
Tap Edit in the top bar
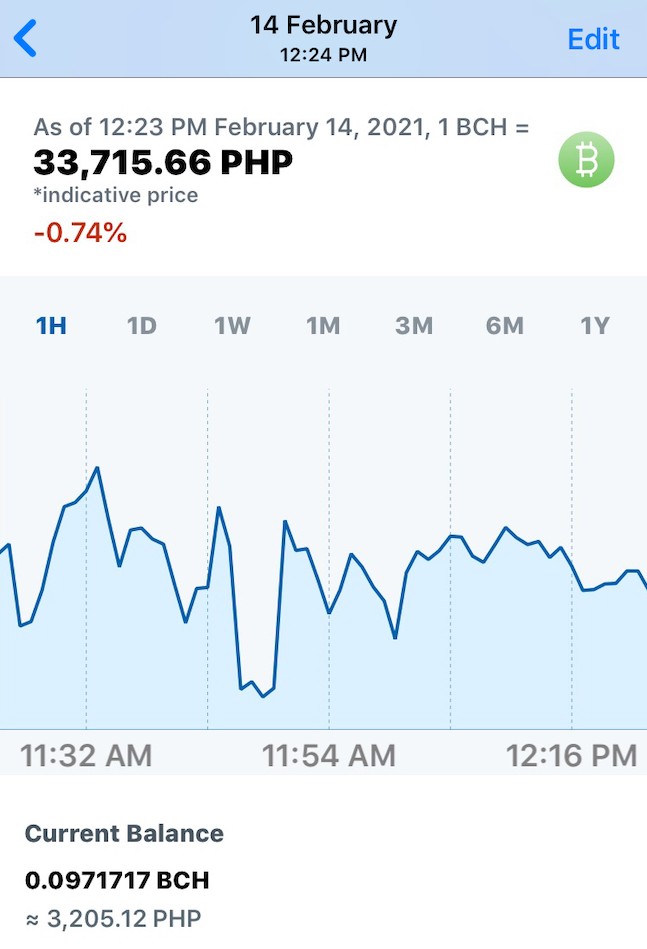coord(593,39)
